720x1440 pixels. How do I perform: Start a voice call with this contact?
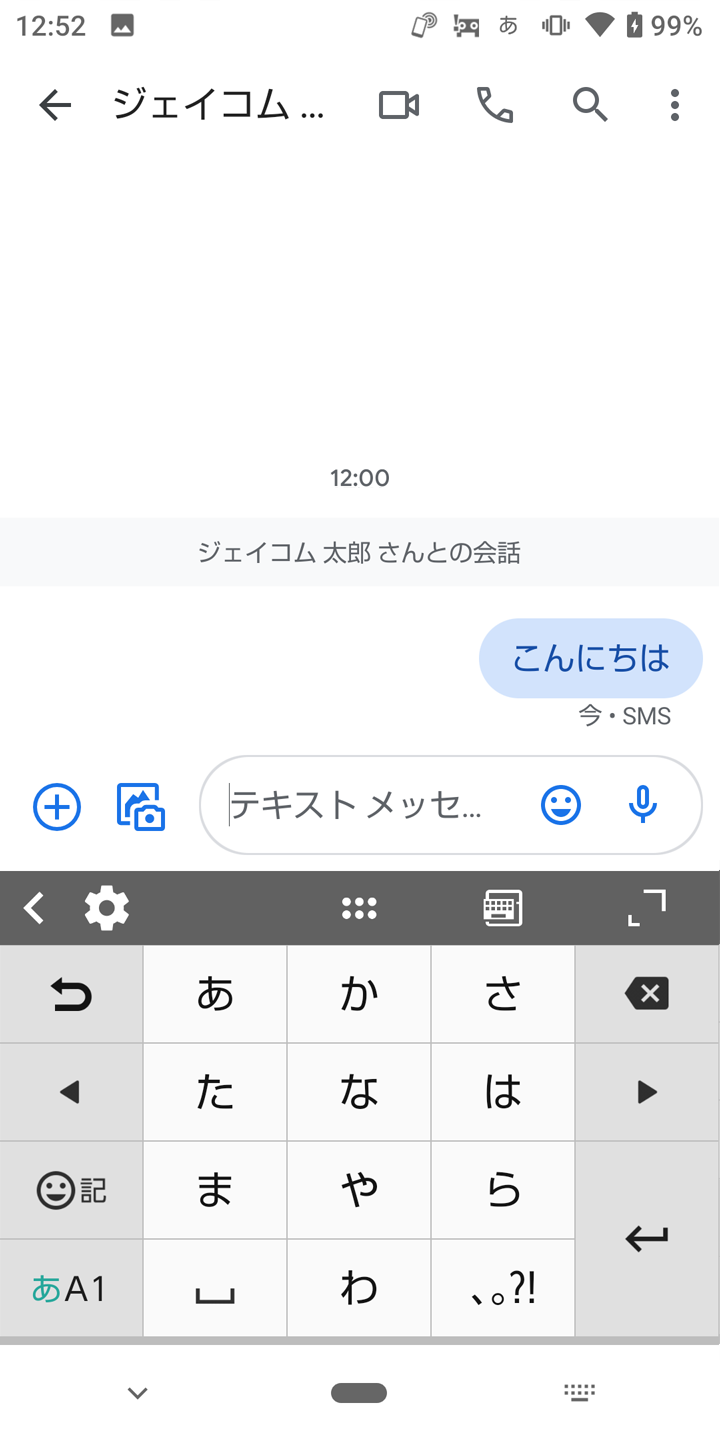[495, 105]
